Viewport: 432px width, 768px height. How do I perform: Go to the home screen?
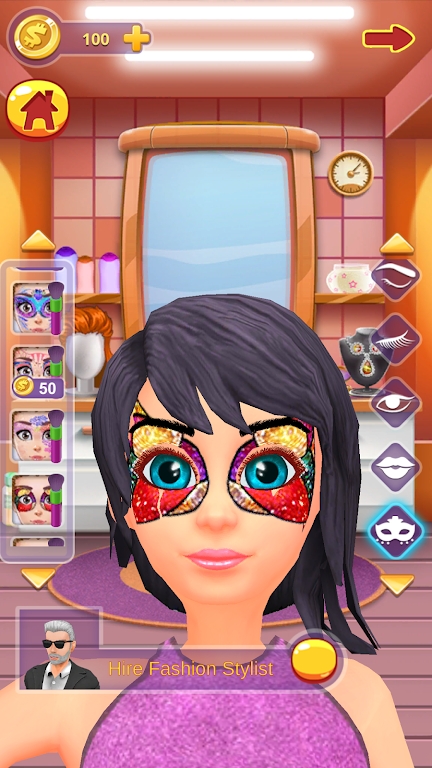pos(38,109)
